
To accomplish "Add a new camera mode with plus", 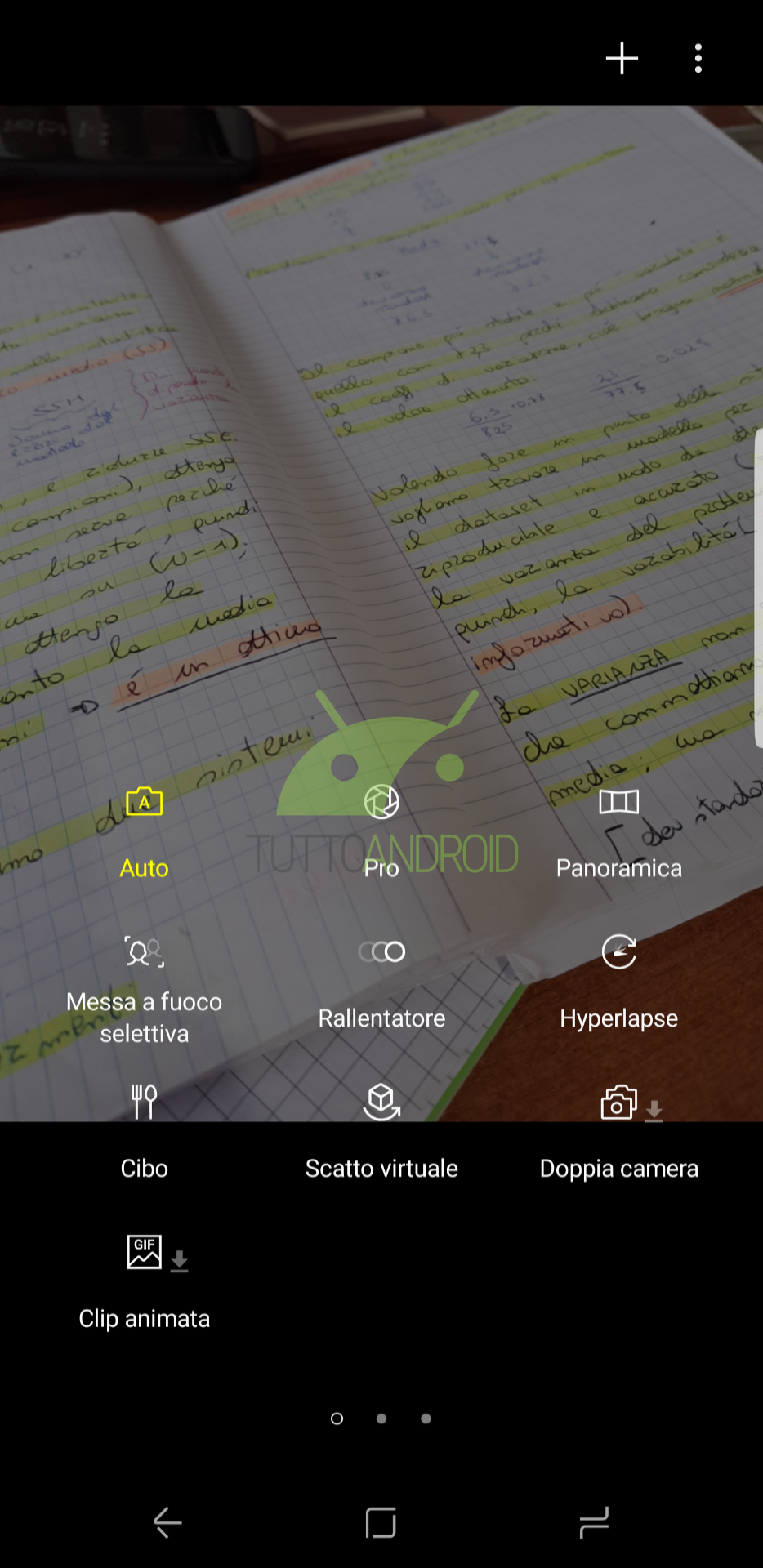I will point(622,59).
